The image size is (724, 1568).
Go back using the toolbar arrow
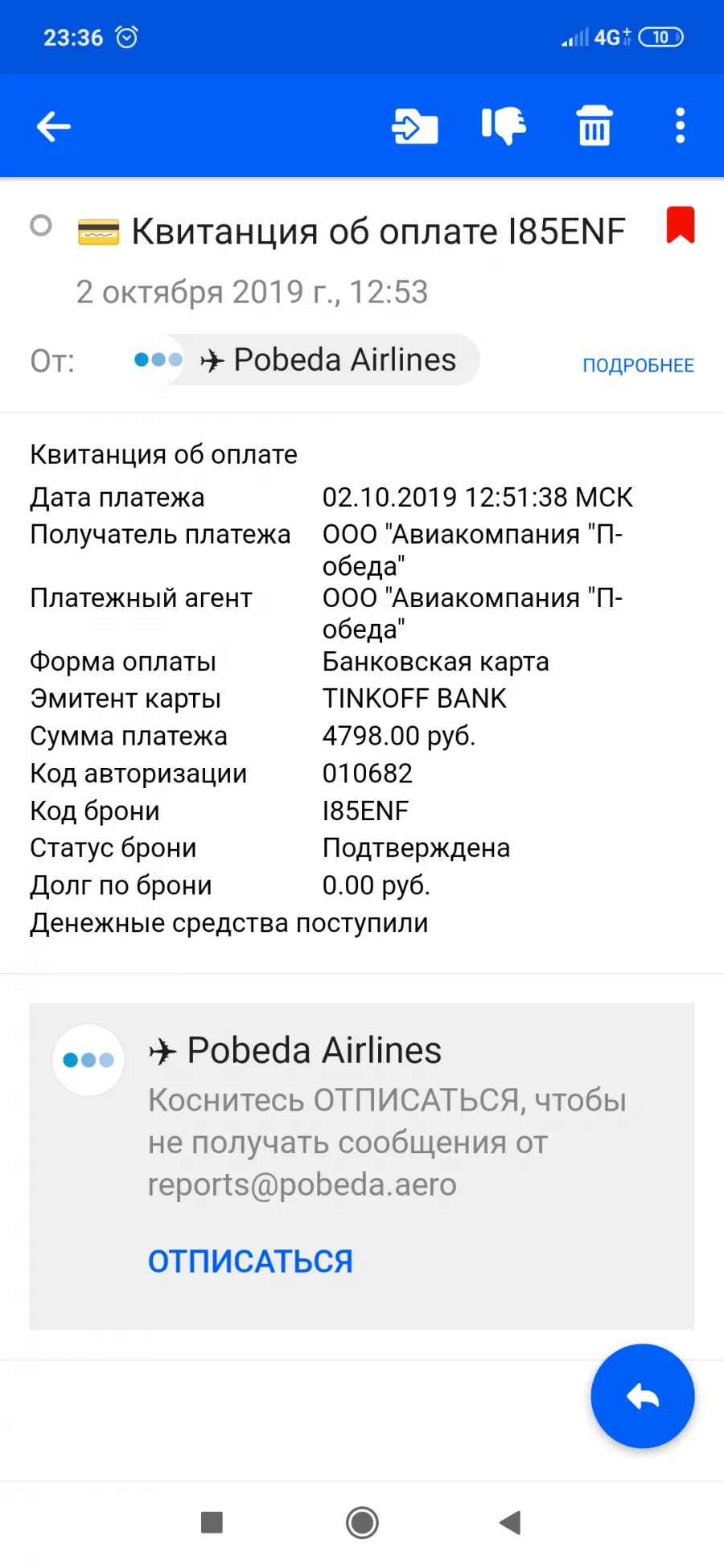54,126
